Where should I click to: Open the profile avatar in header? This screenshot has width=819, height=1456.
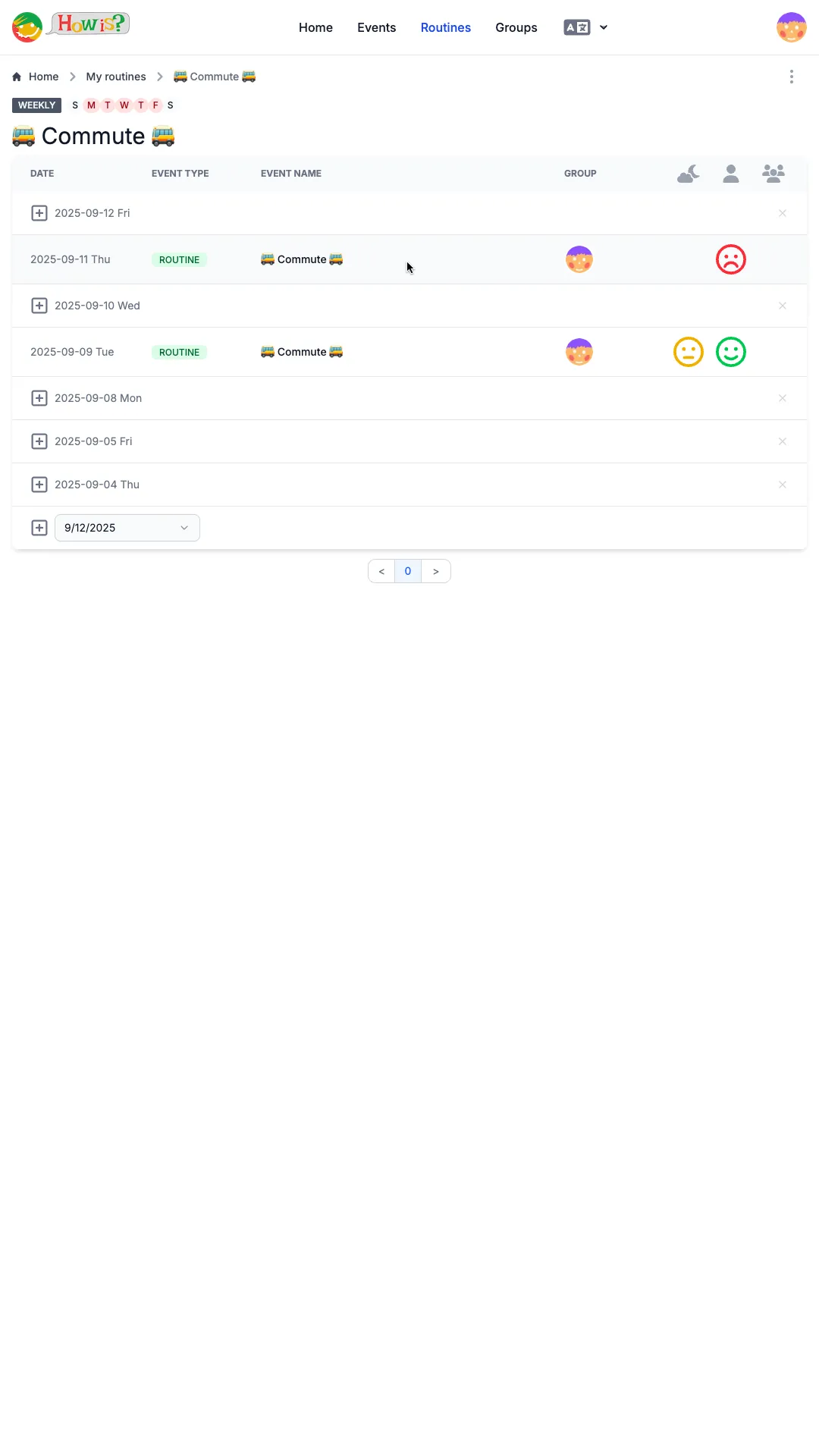tap(791, 27)
